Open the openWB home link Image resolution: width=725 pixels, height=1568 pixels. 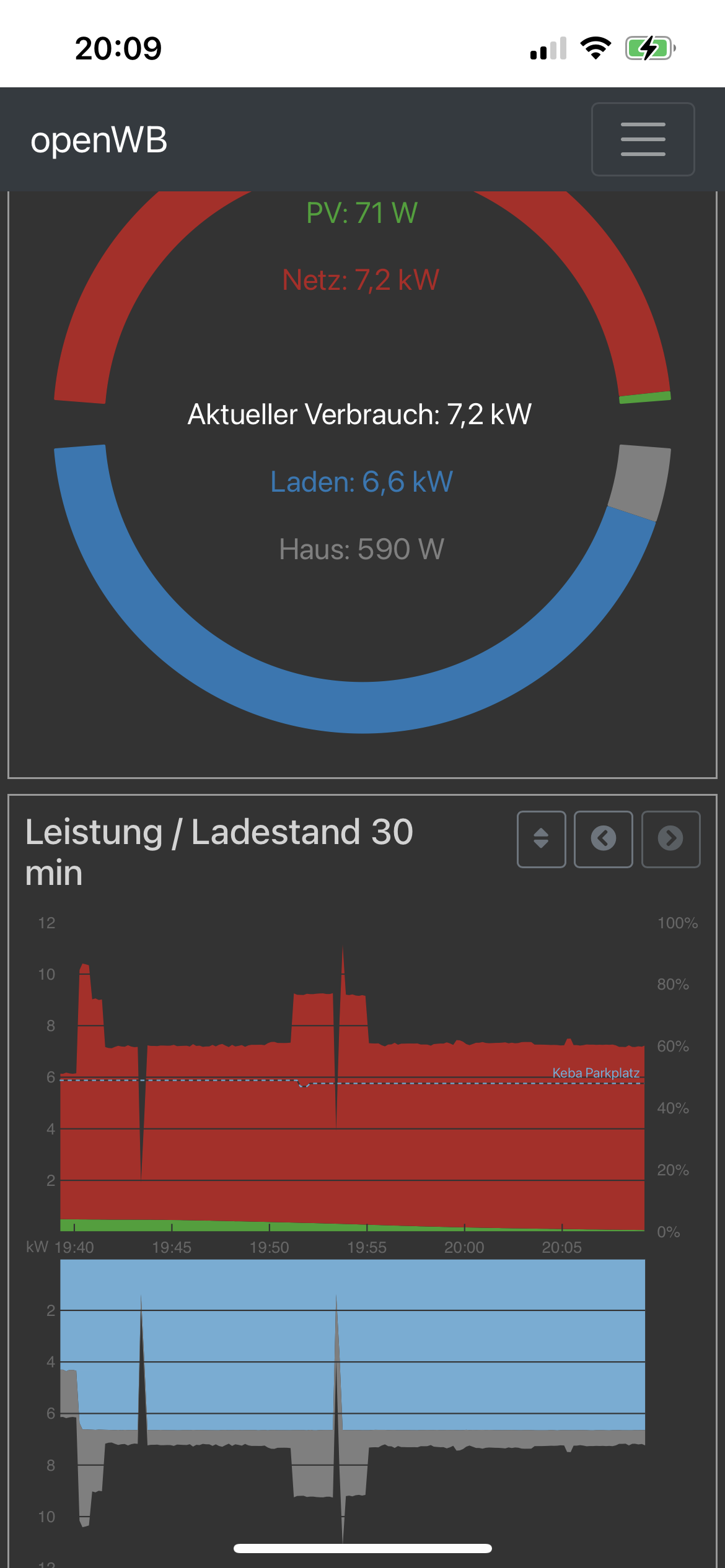tap(99, 140)
